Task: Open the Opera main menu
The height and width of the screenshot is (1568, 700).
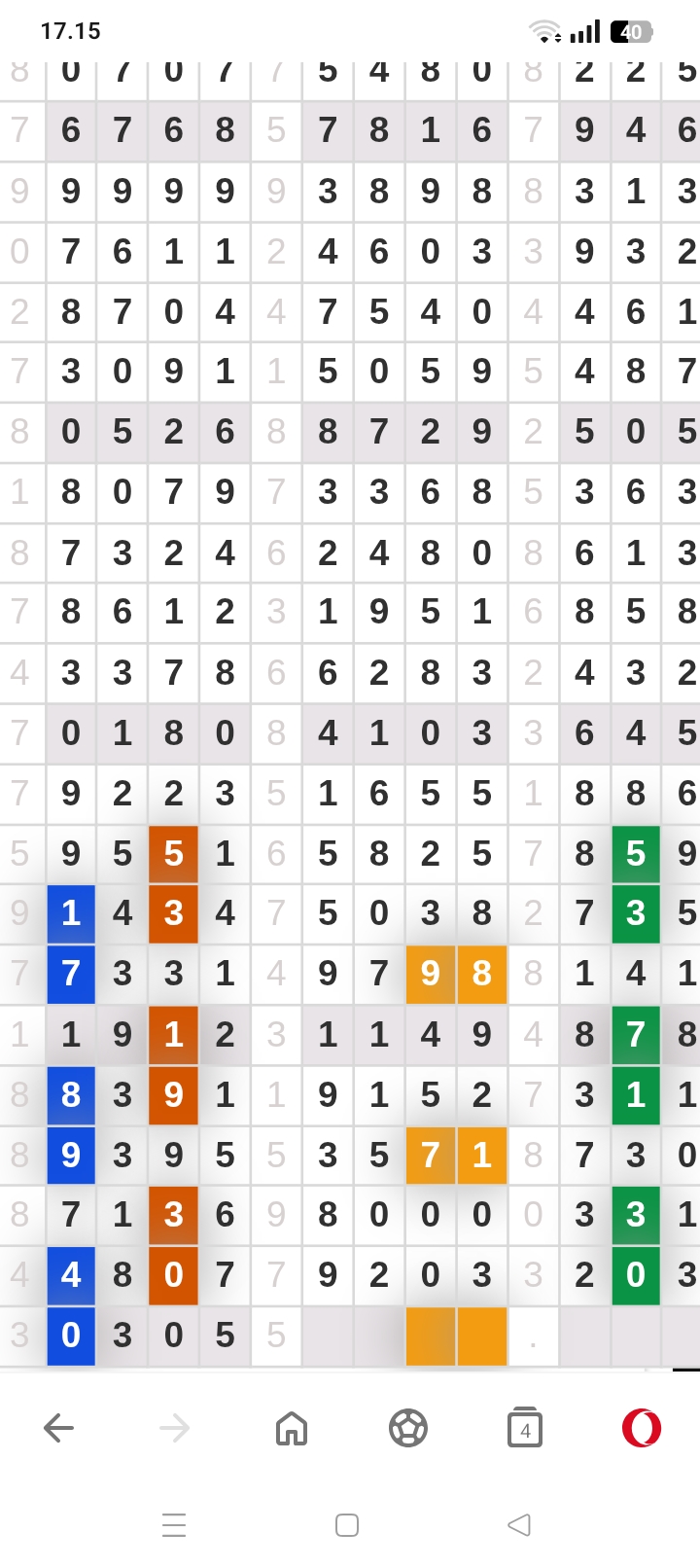Action: 642,1428
